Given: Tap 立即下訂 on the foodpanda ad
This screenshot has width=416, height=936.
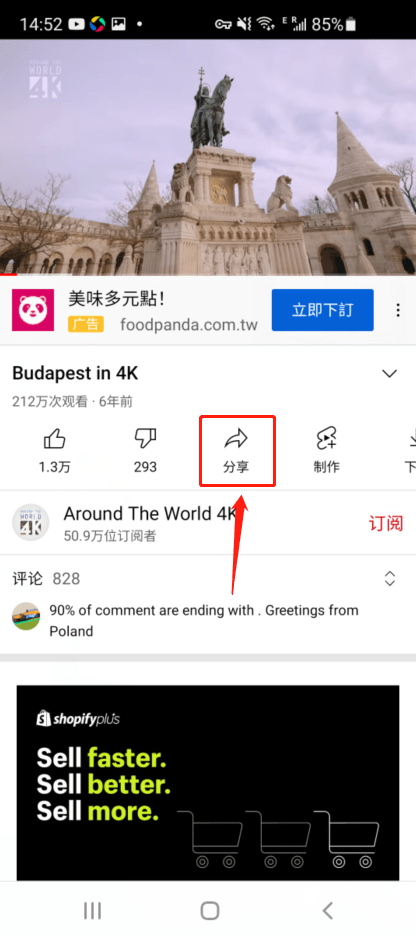Looking at the screenshot, I should [x=322, y=310].
